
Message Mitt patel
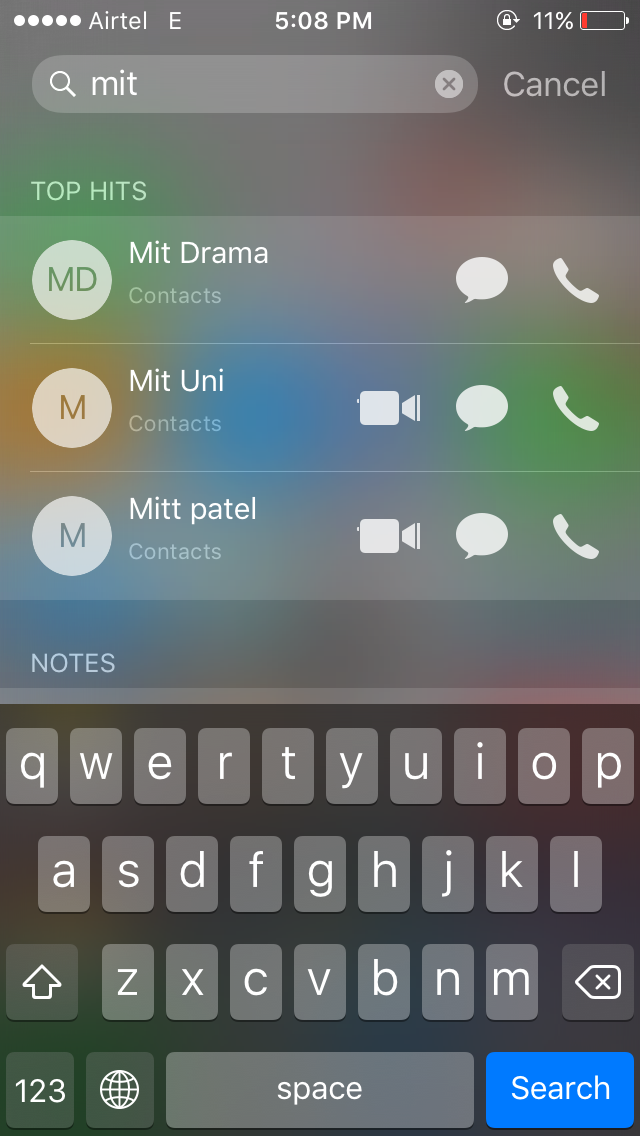tap(481, 536)
